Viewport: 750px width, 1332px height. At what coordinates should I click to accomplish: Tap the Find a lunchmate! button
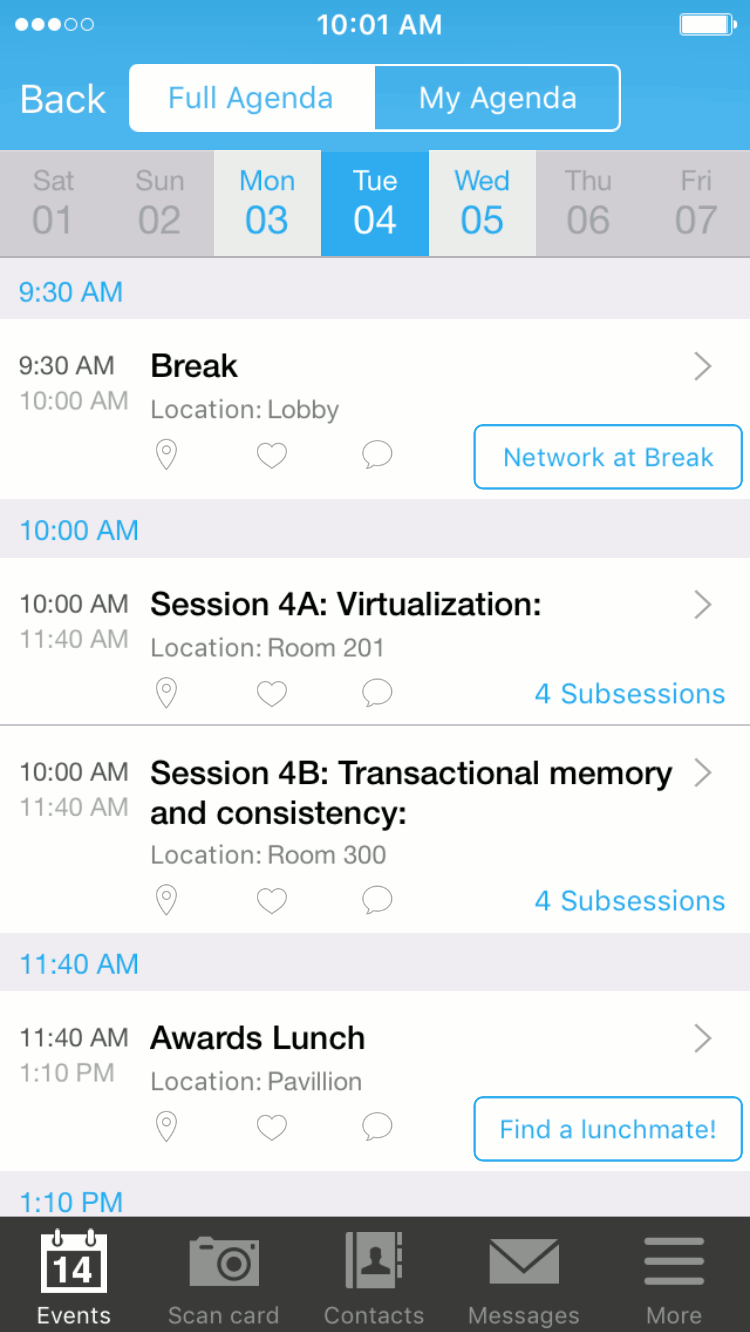(608, 1129)
